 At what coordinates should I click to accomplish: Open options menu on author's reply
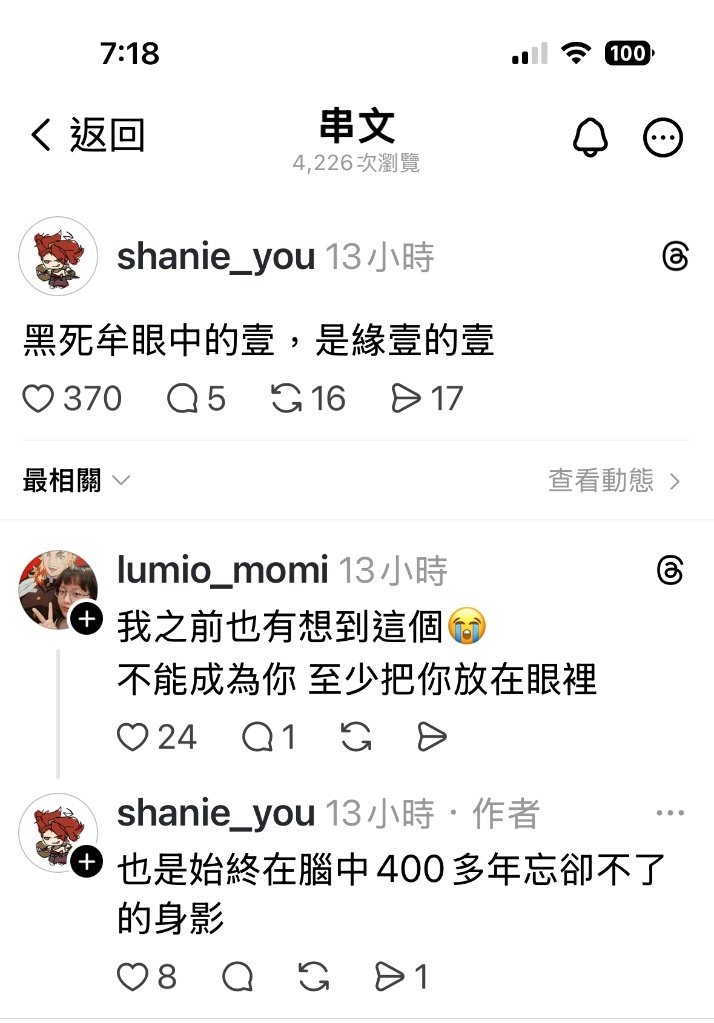click(669, 813)
